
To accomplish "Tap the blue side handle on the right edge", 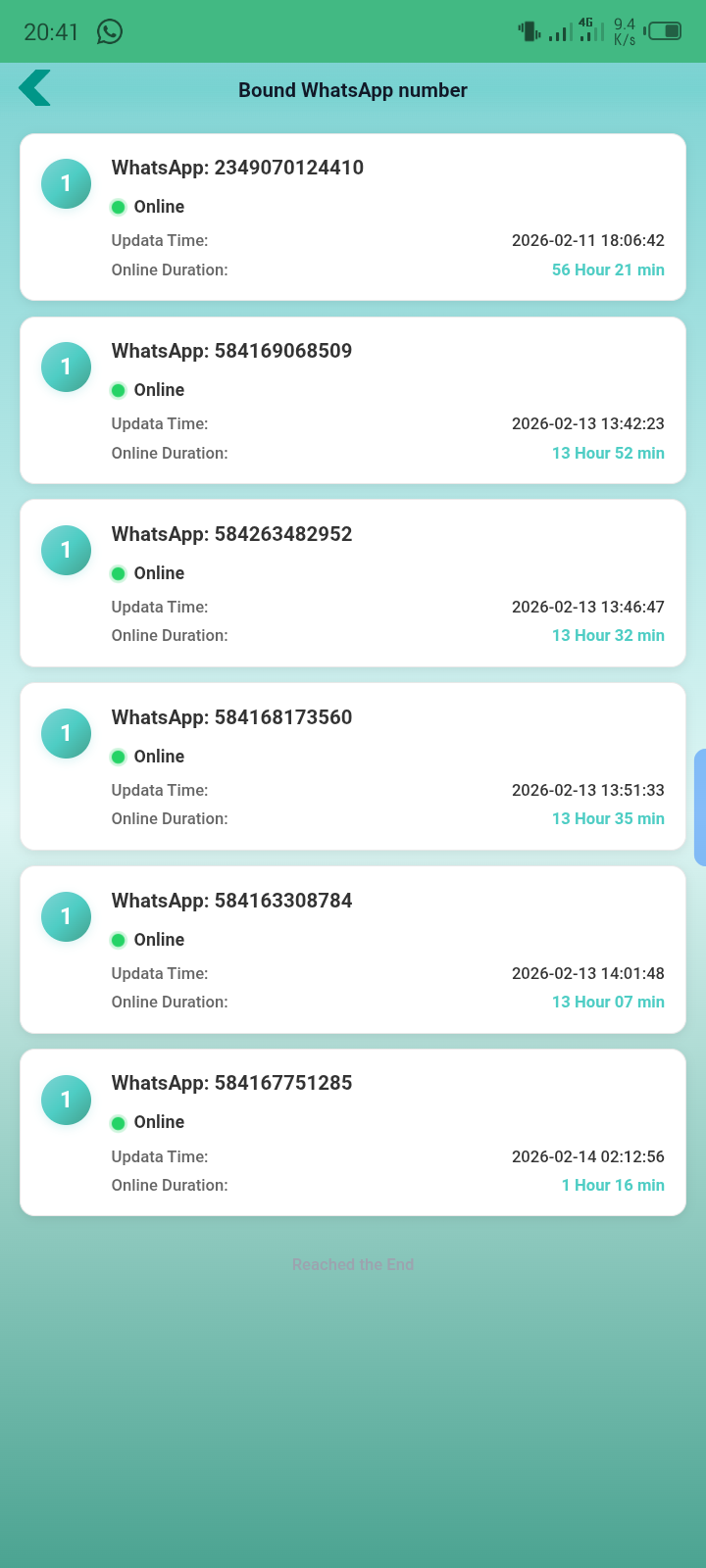I will coord(700,807).
